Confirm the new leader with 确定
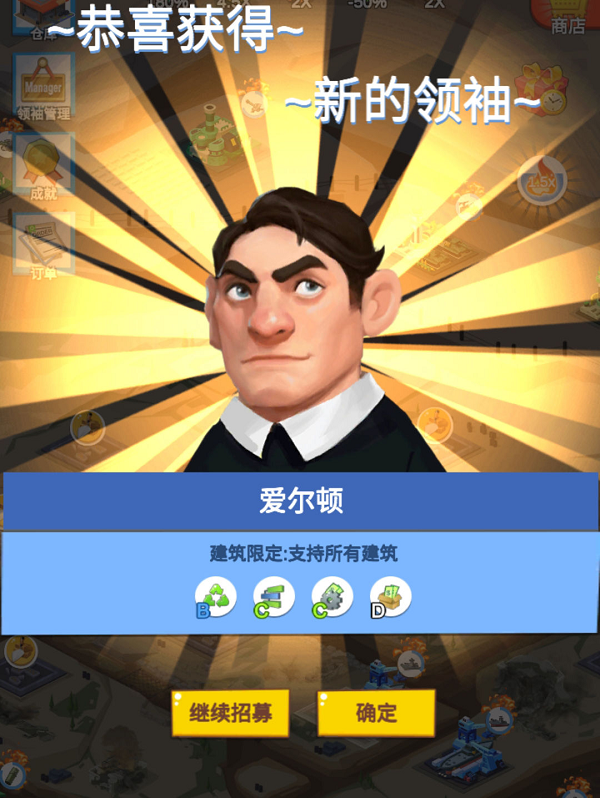This screenshot has width=600, height=798. click(376, 713)
